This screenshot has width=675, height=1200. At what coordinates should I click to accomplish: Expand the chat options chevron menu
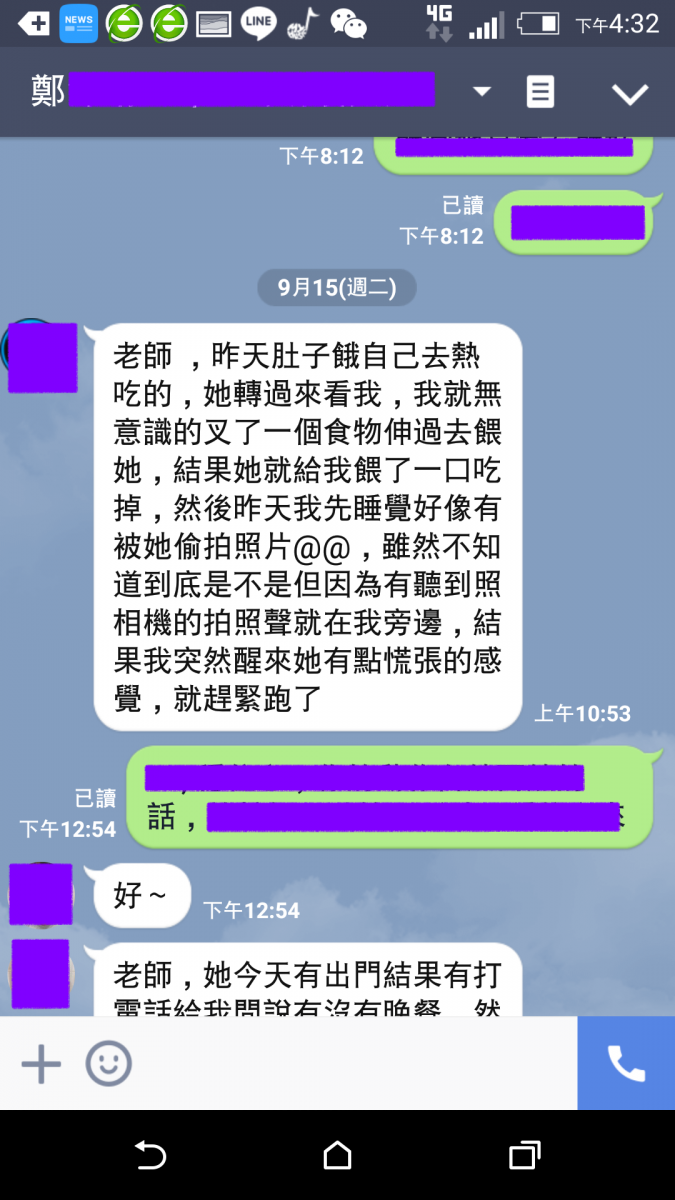tap(630, 93)
